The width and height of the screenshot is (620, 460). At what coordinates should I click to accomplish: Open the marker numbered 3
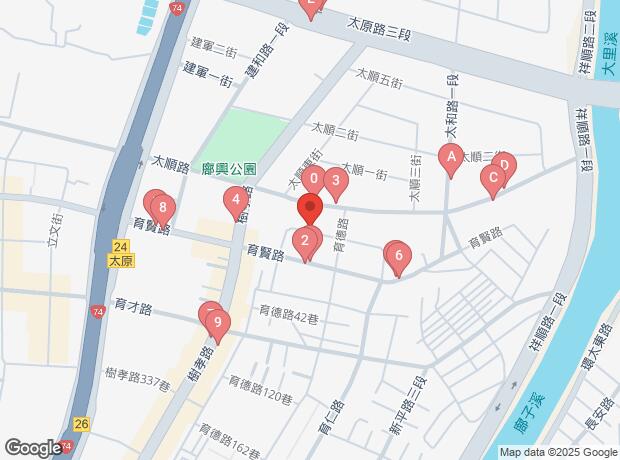337,182
